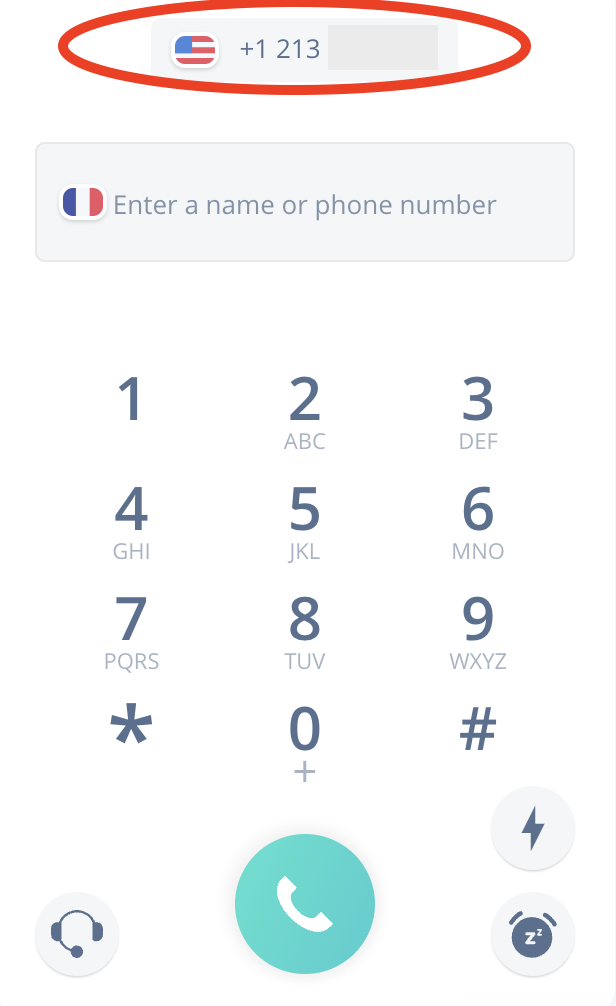Dial digit 4 GHI
The height and width of the screenshot is (1006, 616).
(132, 522)
